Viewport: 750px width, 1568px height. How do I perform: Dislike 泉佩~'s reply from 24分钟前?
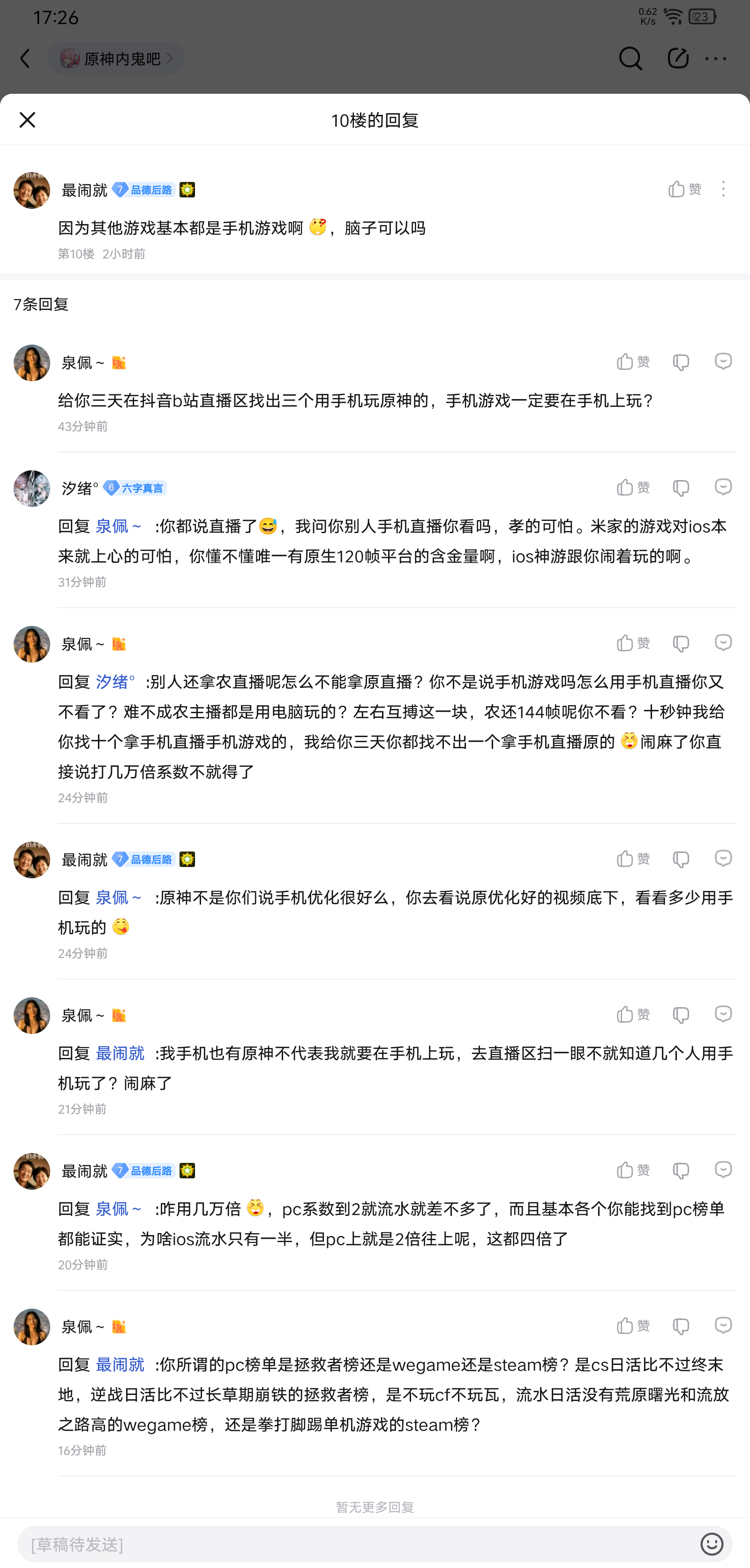point(681,643)
